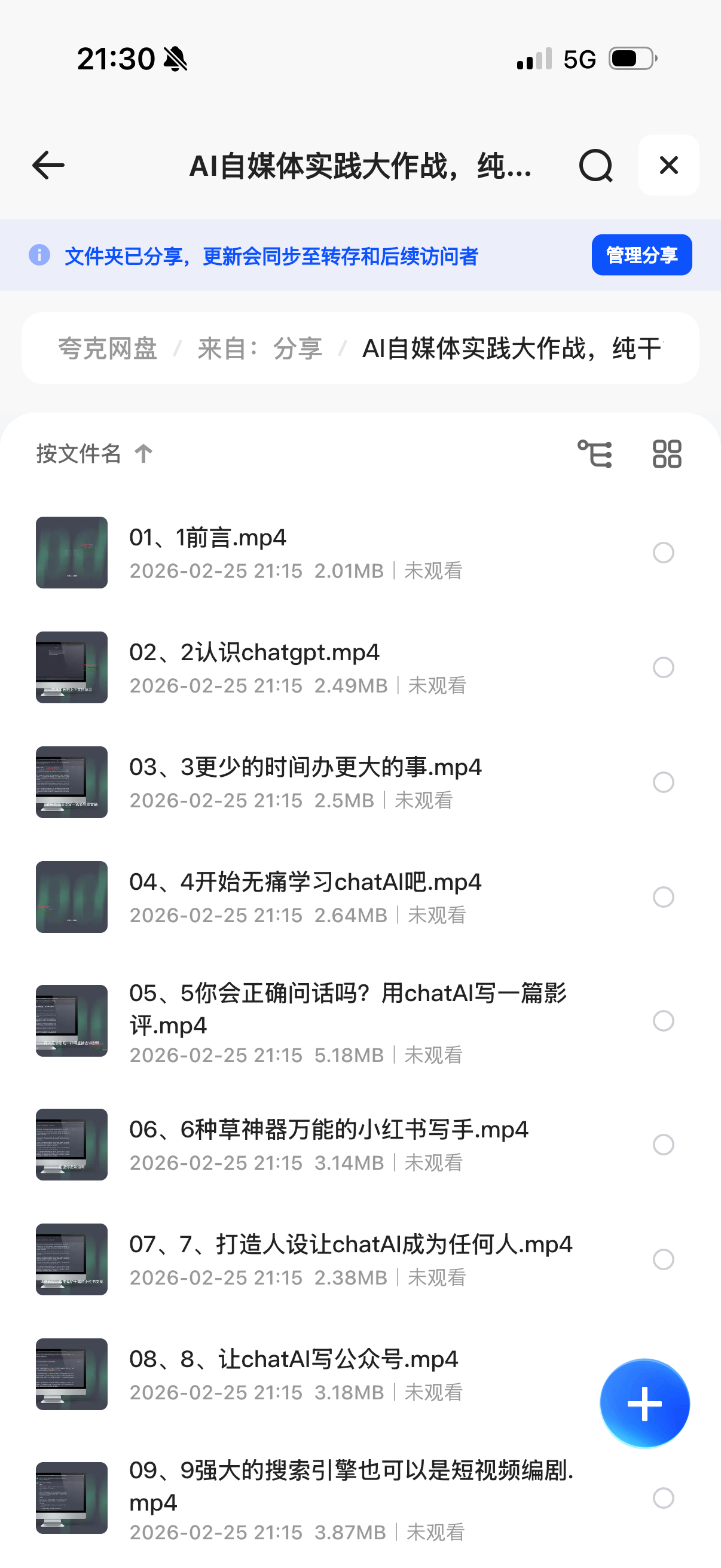The height and width of the screenshot is (1568, 721).
Task: Go to 夸克网盘 root in breadcrumb
Action: click(108, 348)
